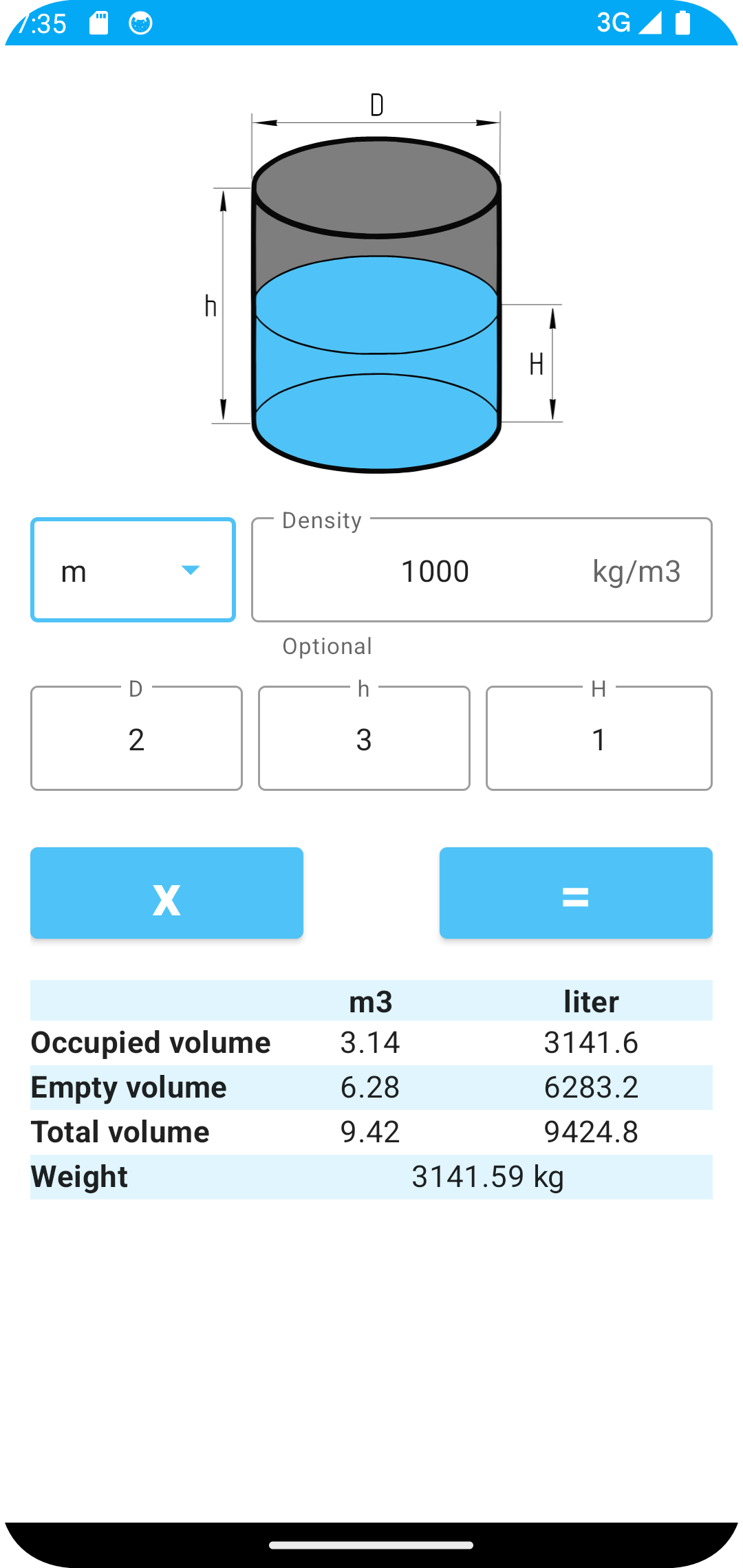The height and width of the screenshot is (1568, 743).
Task: Select the Occupied volume row
Action: [150, 1042]
